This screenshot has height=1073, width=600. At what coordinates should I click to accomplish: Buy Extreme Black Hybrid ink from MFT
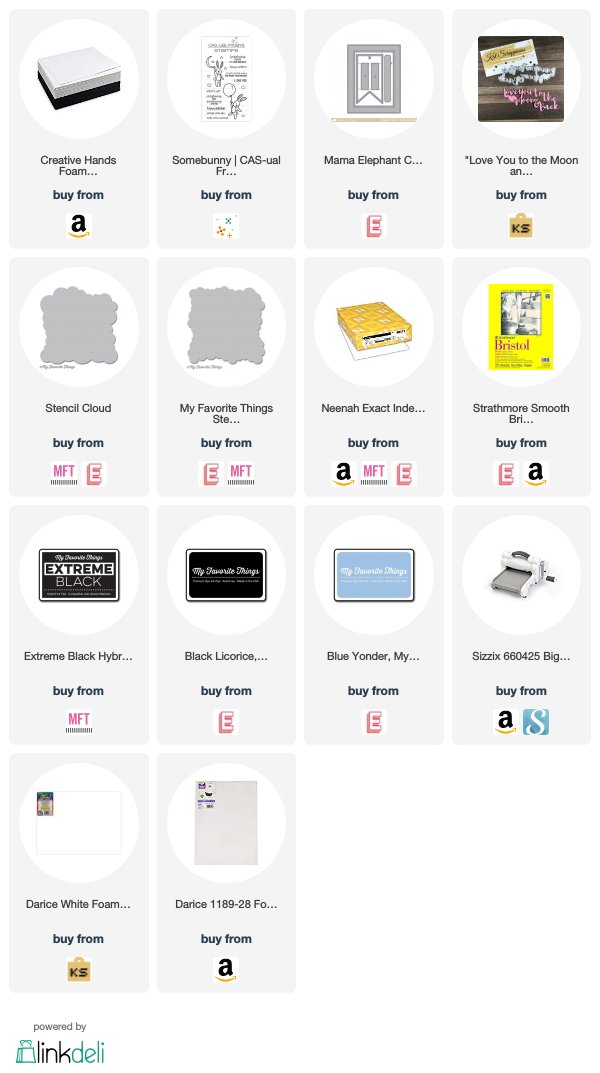coord(79,722)
